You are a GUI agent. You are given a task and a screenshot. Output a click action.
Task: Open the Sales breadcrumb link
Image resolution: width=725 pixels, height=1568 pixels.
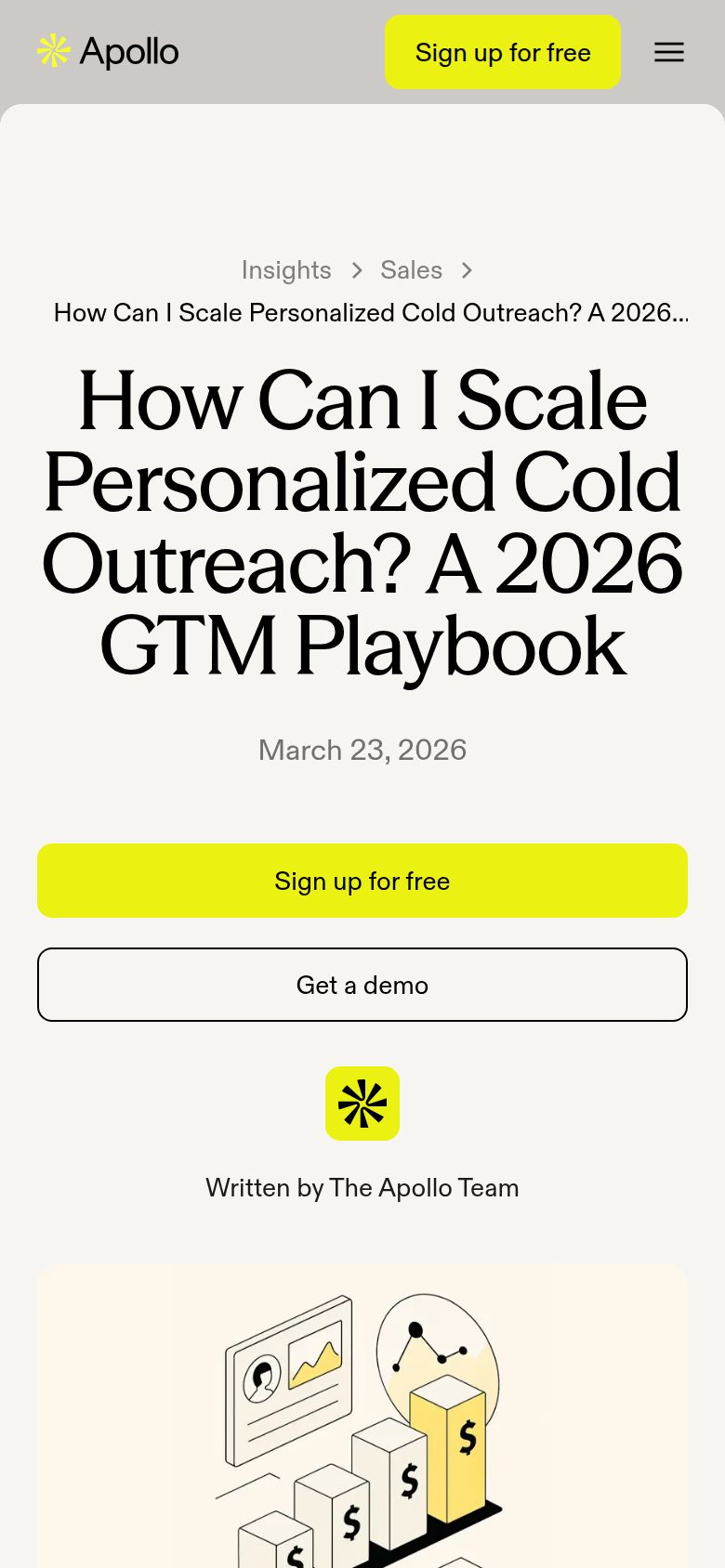pyautogui.click(x=411, y=270)
